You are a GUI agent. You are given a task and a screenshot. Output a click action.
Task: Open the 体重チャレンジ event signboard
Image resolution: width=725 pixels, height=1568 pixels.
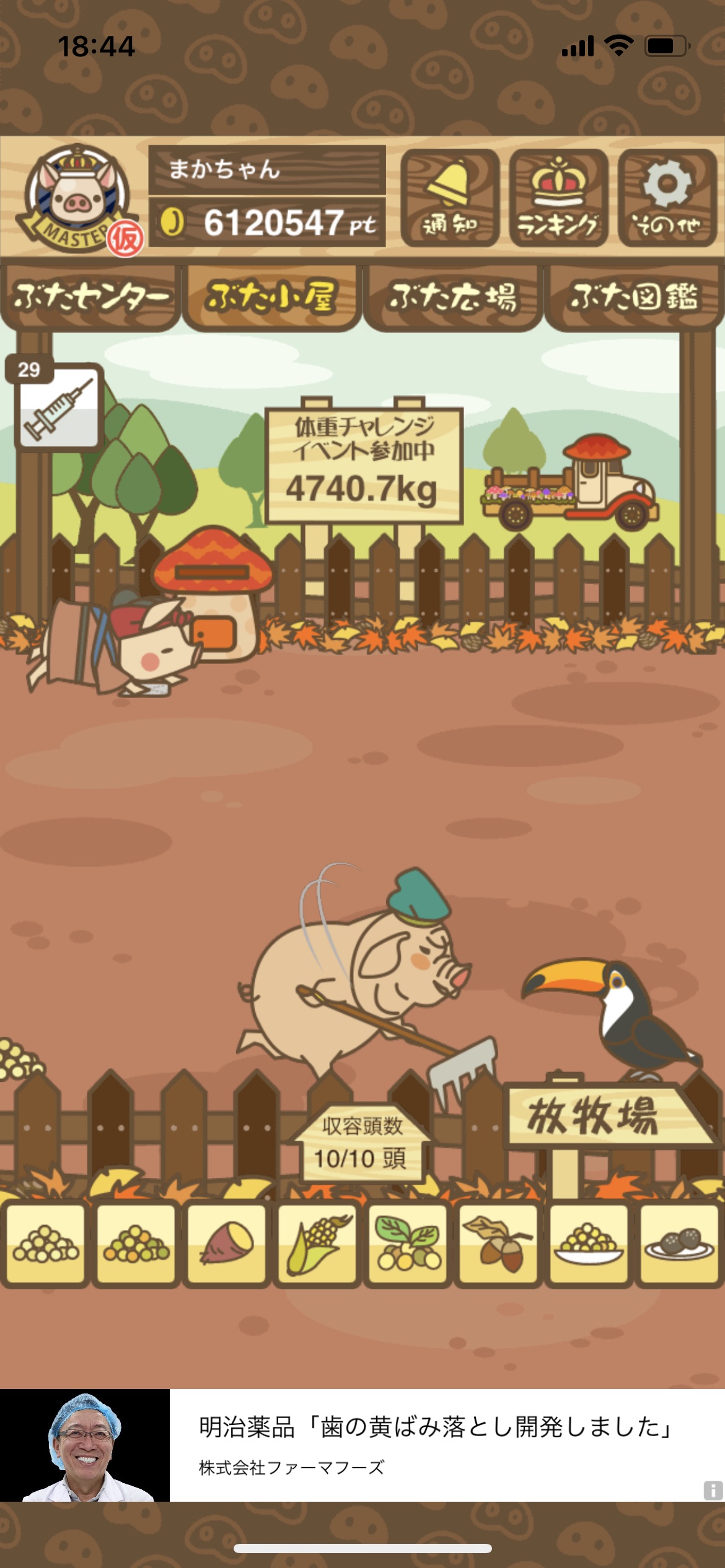364,464
